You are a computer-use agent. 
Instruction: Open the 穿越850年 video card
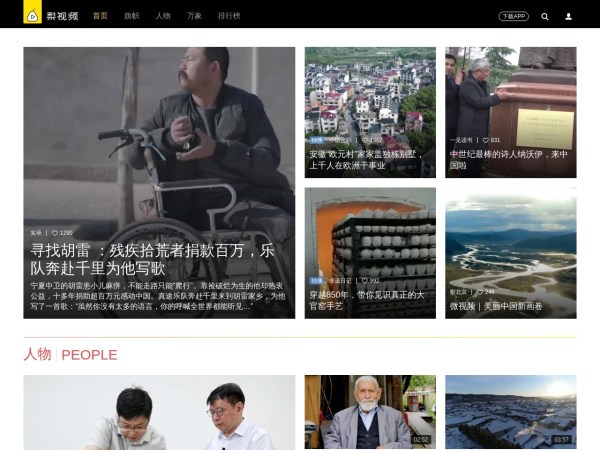point(370,252)
